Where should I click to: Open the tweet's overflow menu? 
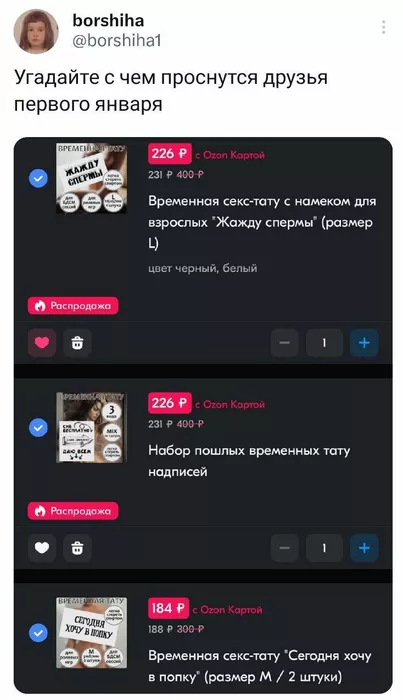tap(383, 27)
